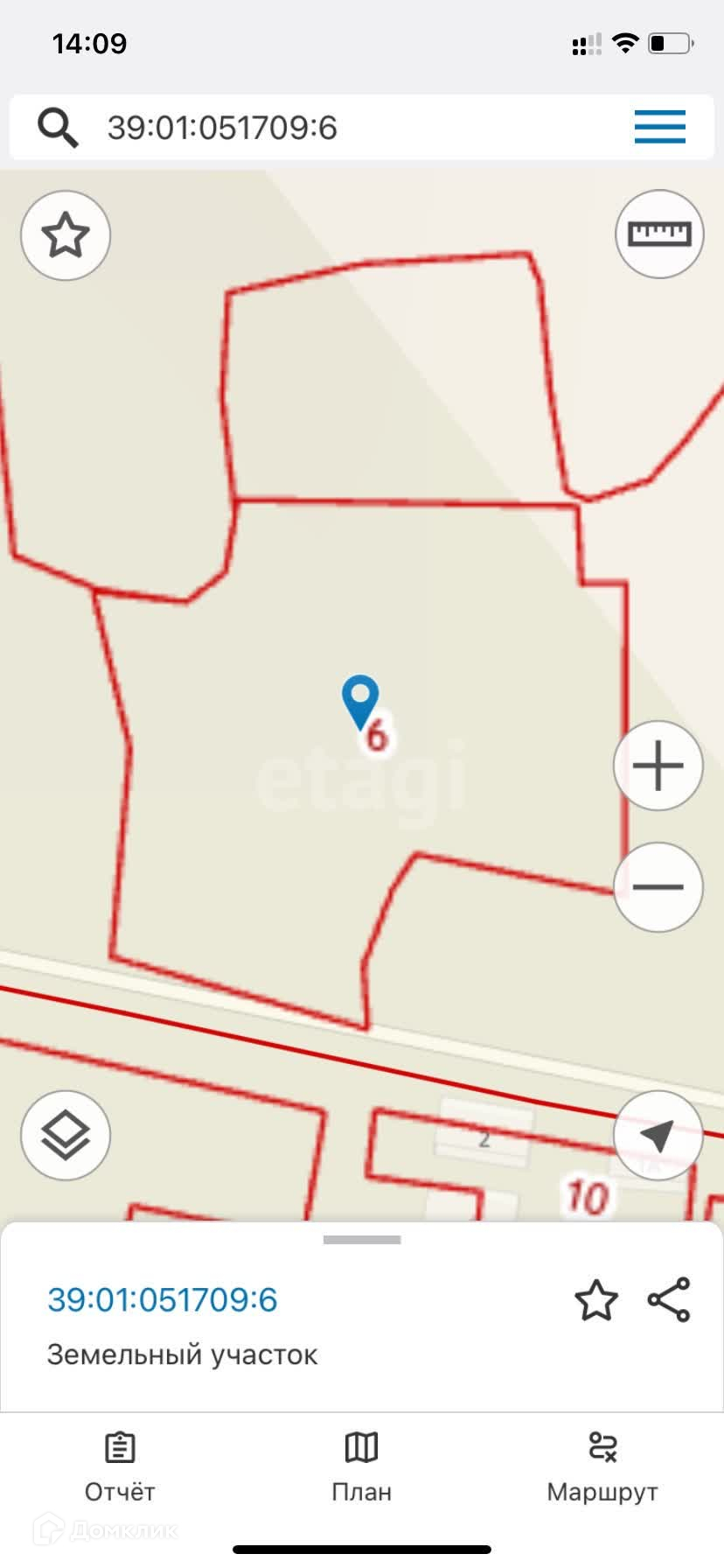Viewport: 724px width, 1568px height.
Task: Open the Отчёт report
Action: click(120, 1467)
